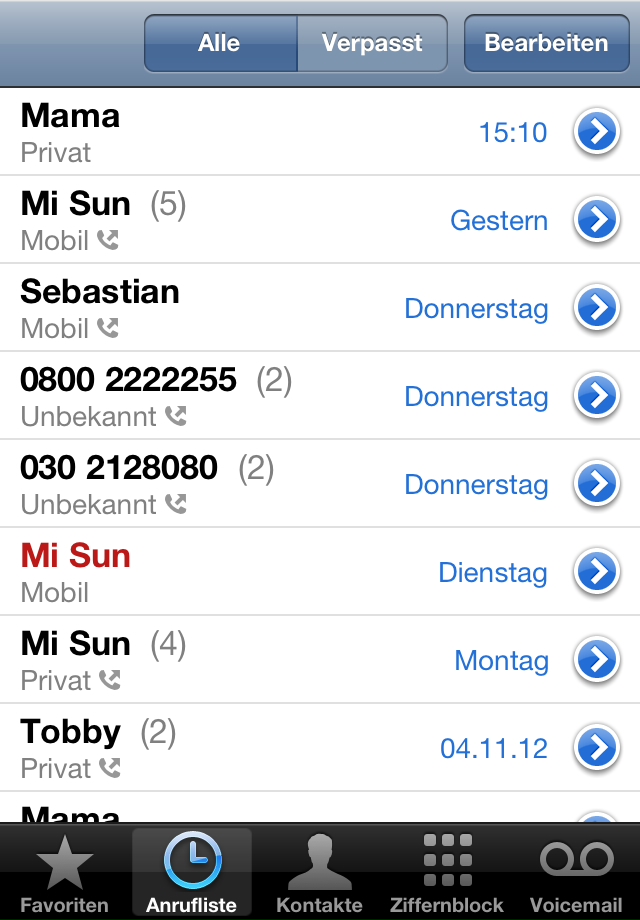This screenshot has height=920, width=640.
Task: Return missed call from Mi Sun on Dienstag
Action: coord(250,572)
